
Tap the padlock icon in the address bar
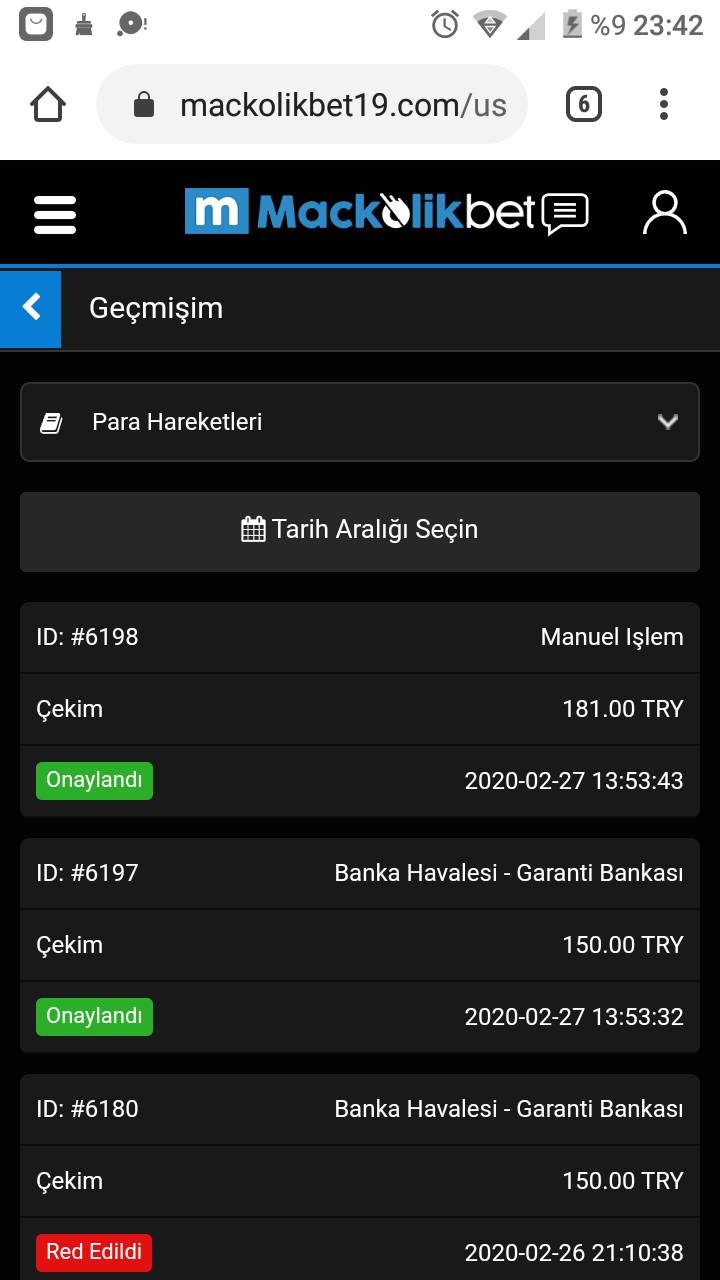pyautogui.click(x=149, y=103)
